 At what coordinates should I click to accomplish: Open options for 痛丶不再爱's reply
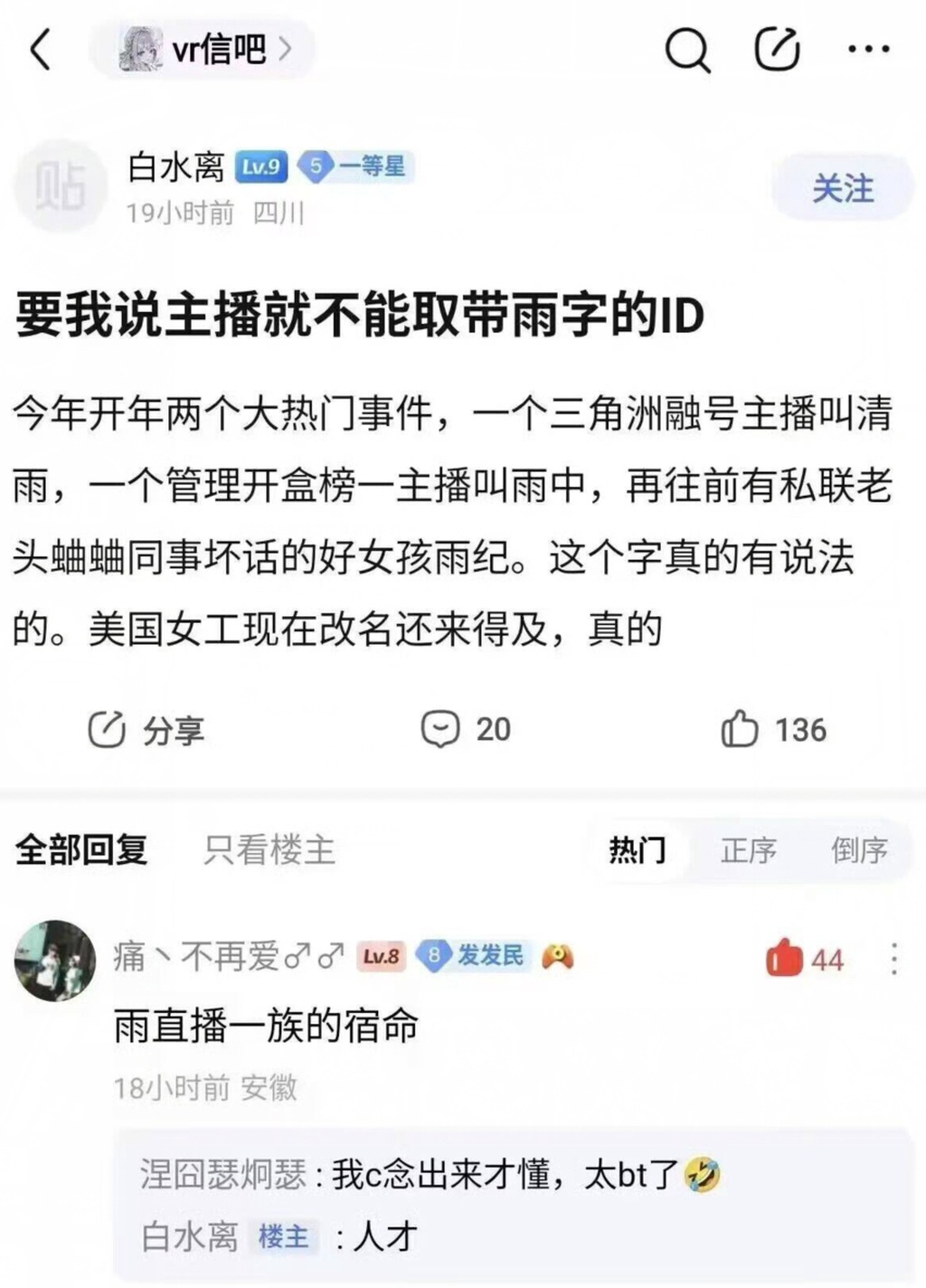tap(893, 959)
